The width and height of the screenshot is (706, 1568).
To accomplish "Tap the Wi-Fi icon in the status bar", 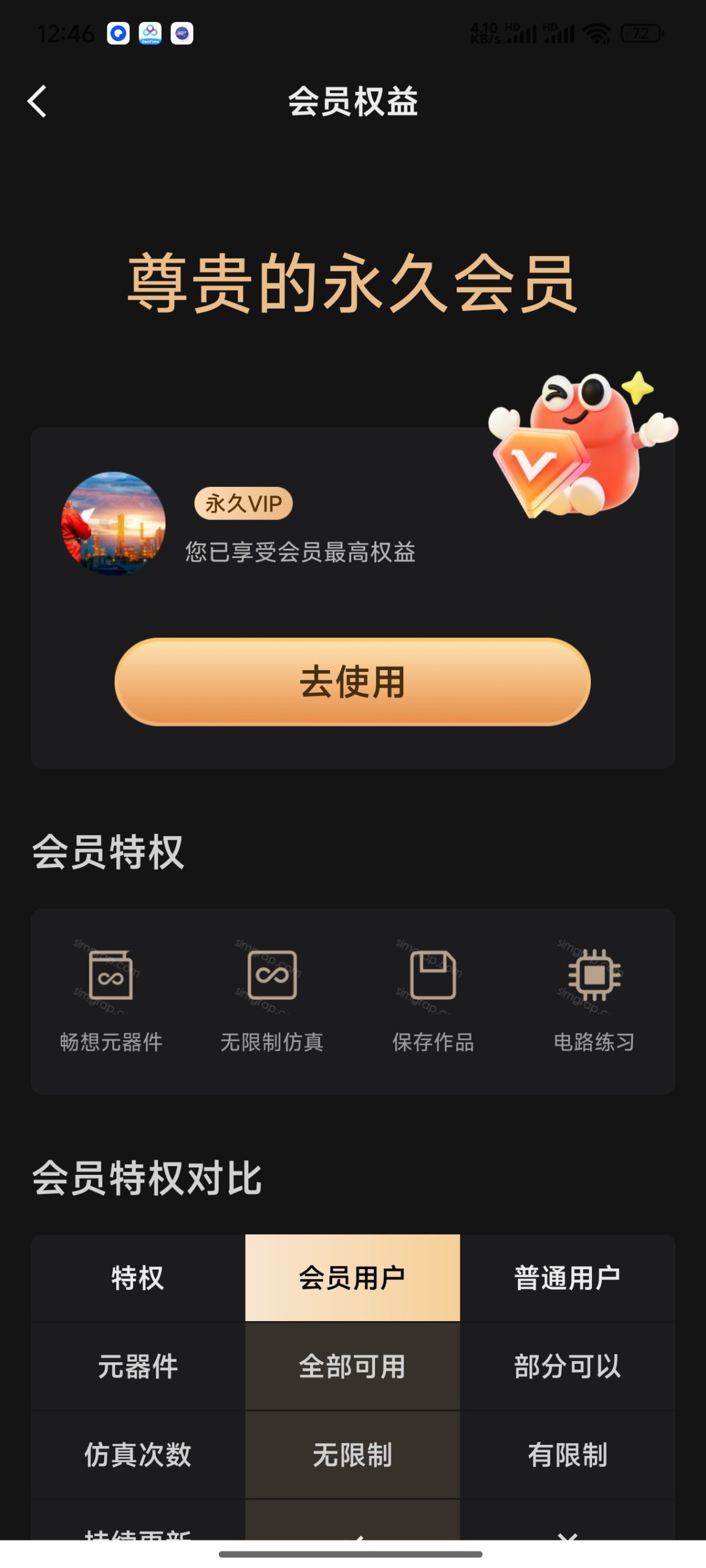I will (599, 34).
